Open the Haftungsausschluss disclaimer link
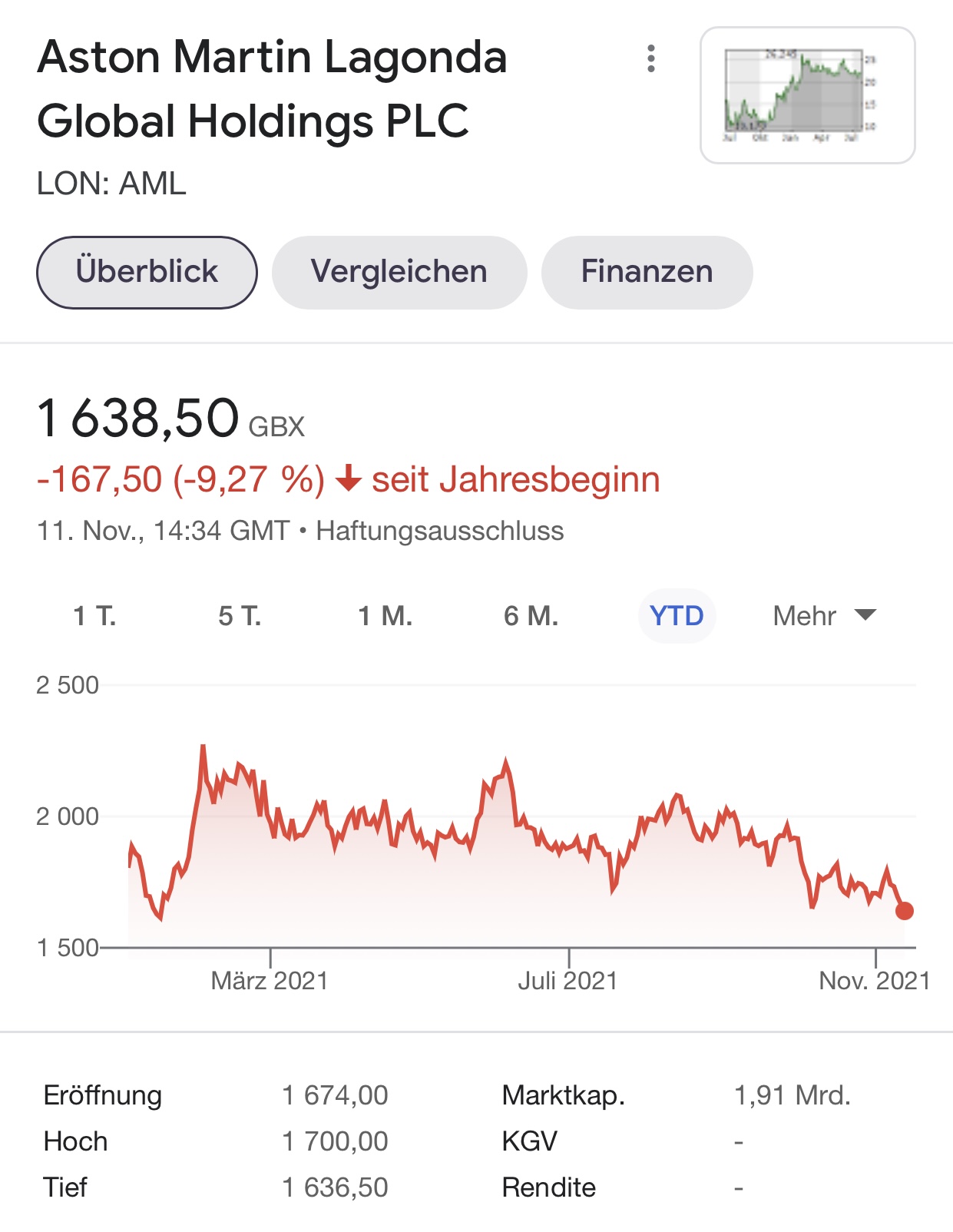This screenshot has height=1232, width=953. click(440, 531)
